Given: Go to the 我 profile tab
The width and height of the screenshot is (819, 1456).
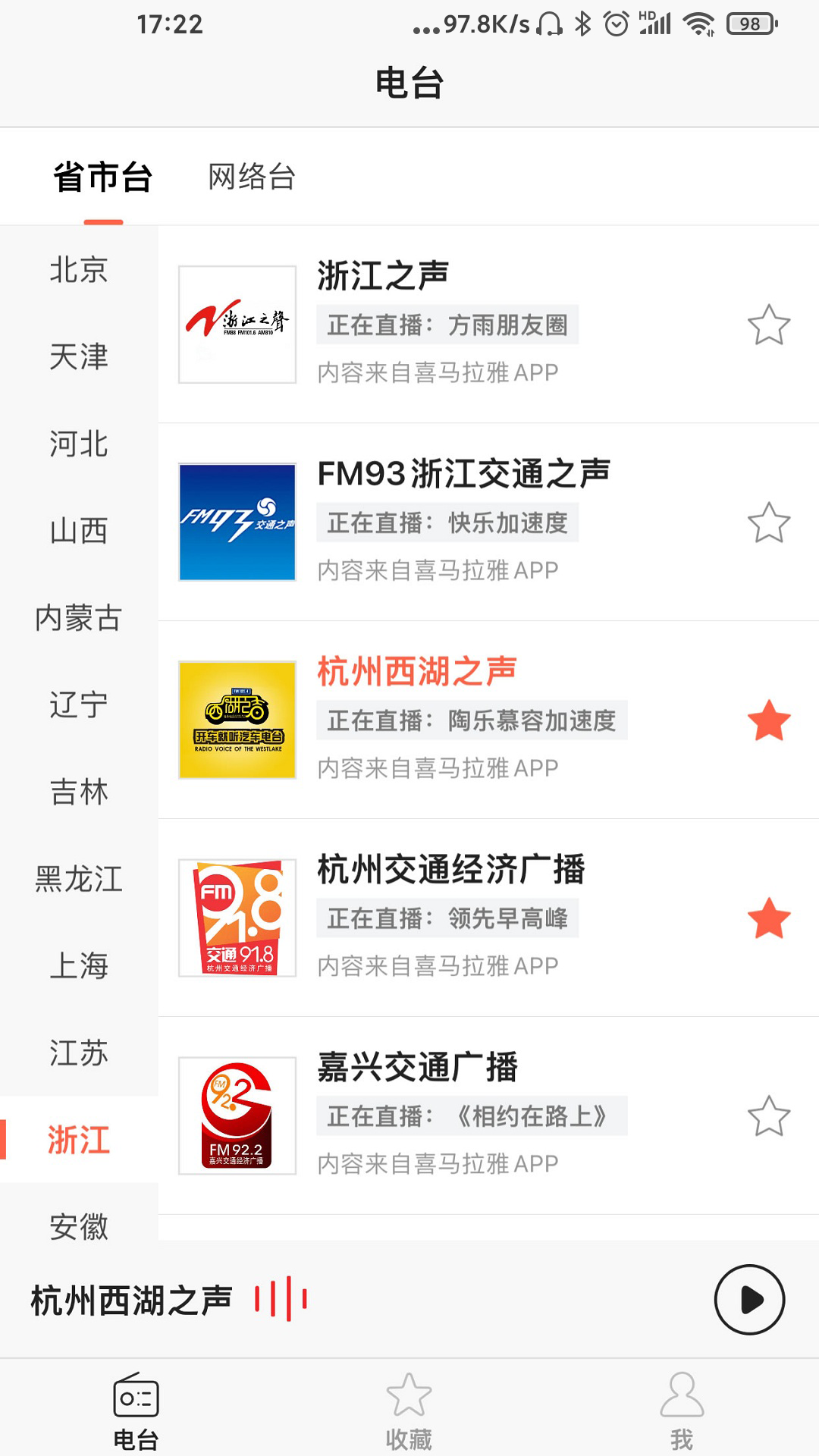Looking at the screenshot, I should [682, 1411].
